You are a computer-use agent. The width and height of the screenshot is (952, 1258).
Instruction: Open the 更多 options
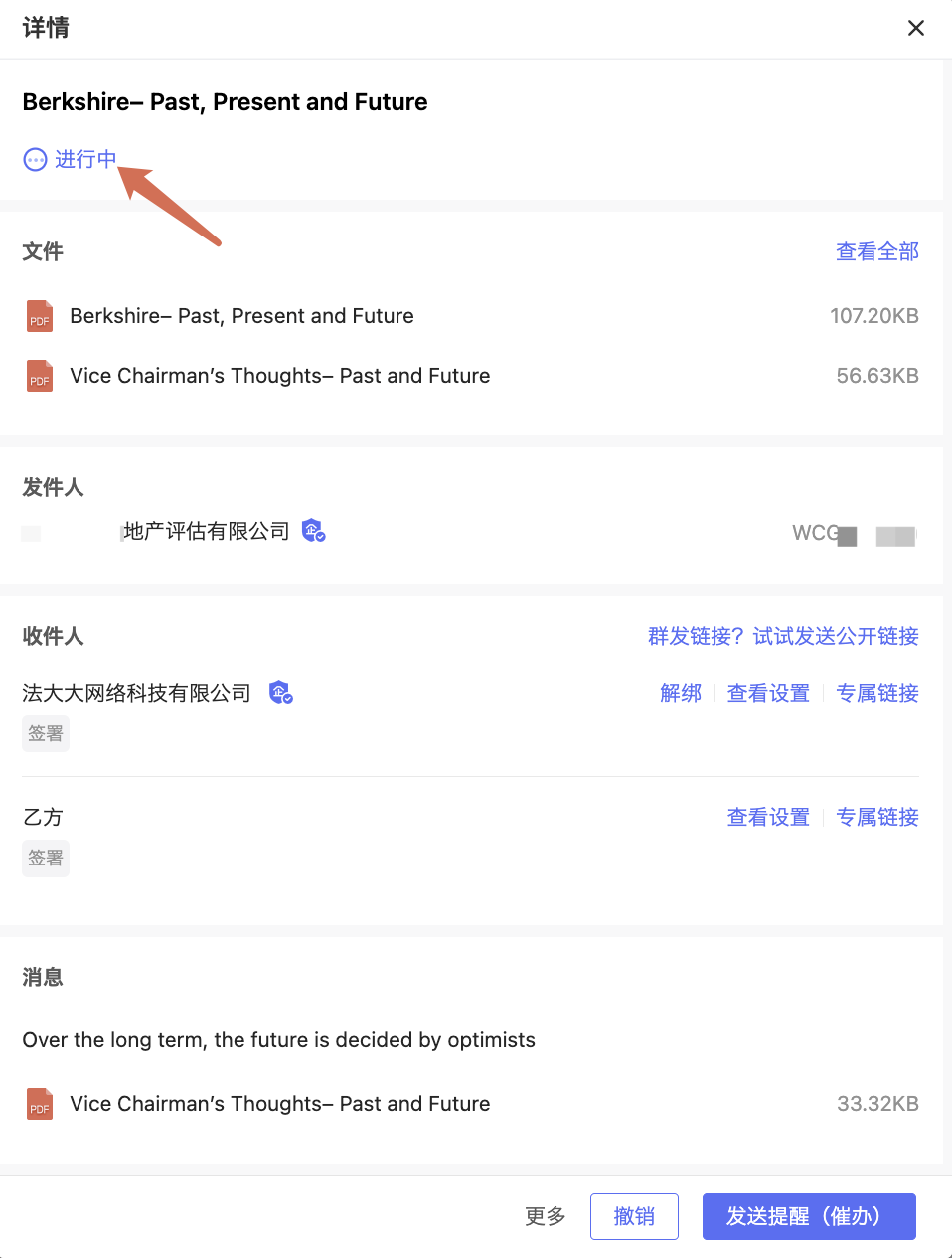546,1216
